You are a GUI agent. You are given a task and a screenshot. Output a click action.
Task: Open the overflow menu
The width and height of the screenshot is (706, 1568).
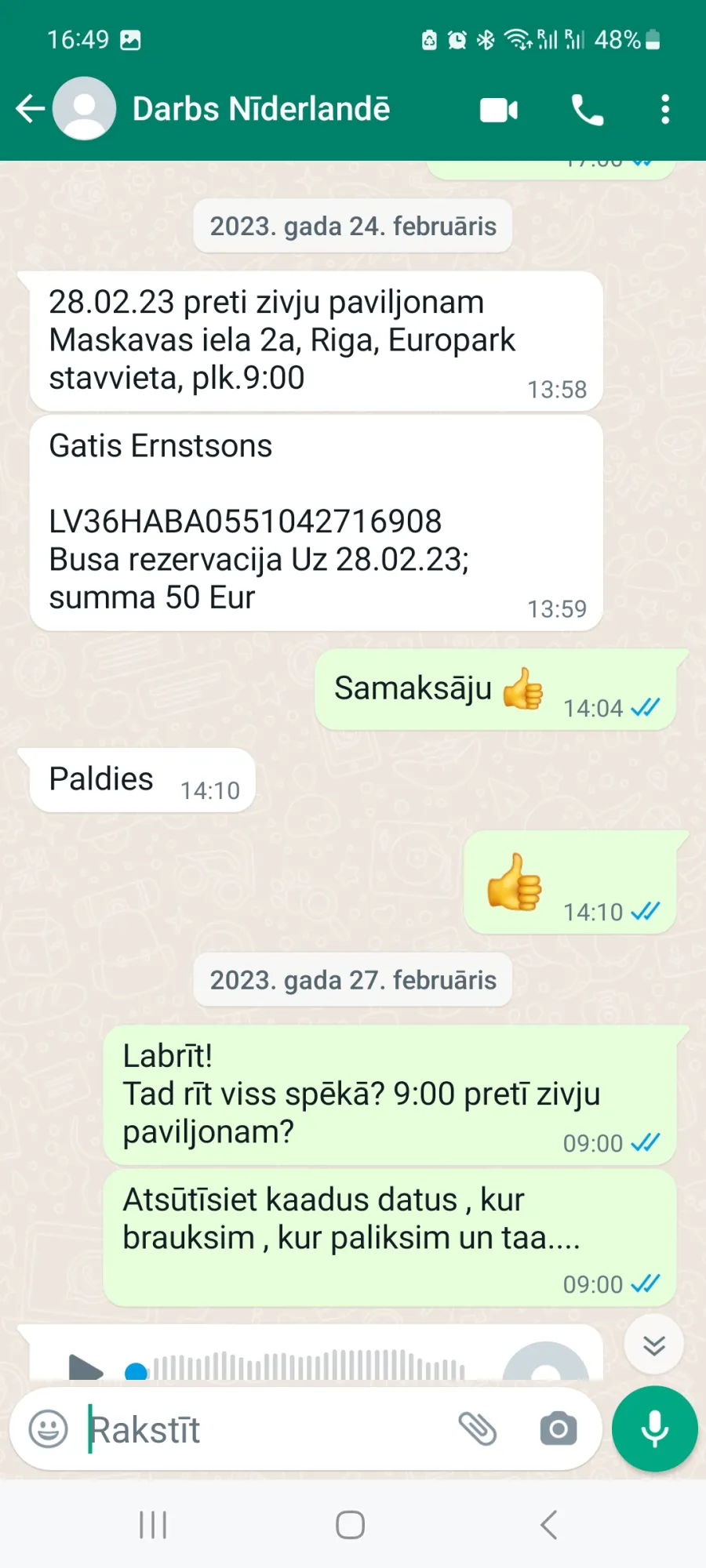[x=665, y=110]
